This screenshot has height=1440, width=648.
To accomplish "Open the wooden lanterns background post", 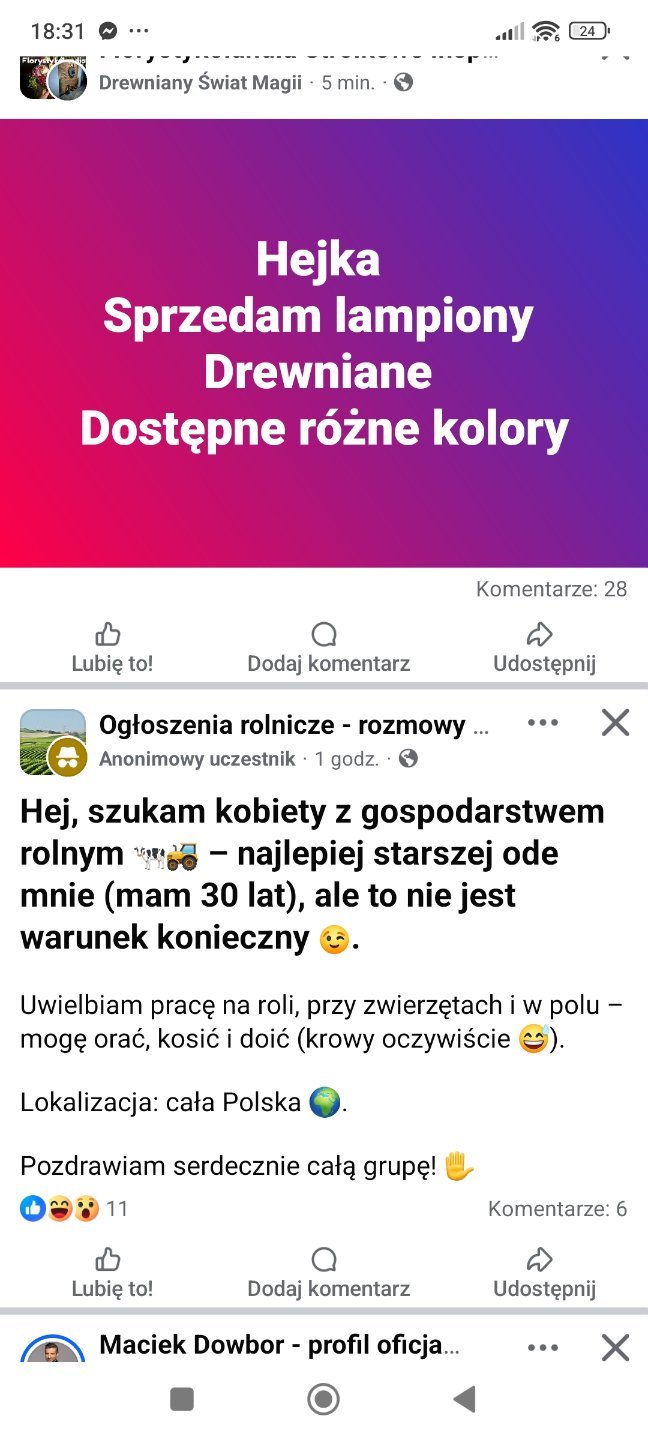I will [x=324, y=343].
